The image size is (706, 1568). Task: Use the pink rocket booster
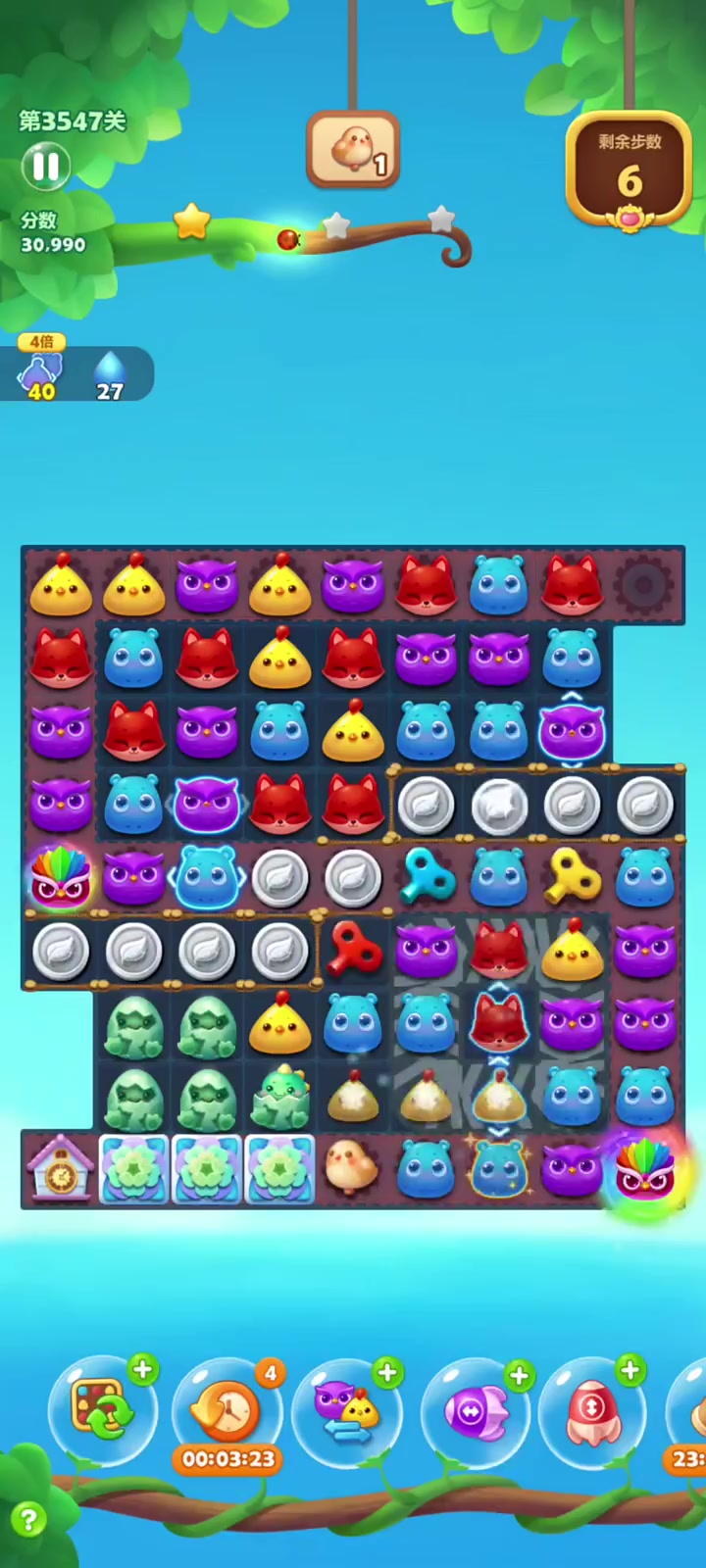point(592,1412)
